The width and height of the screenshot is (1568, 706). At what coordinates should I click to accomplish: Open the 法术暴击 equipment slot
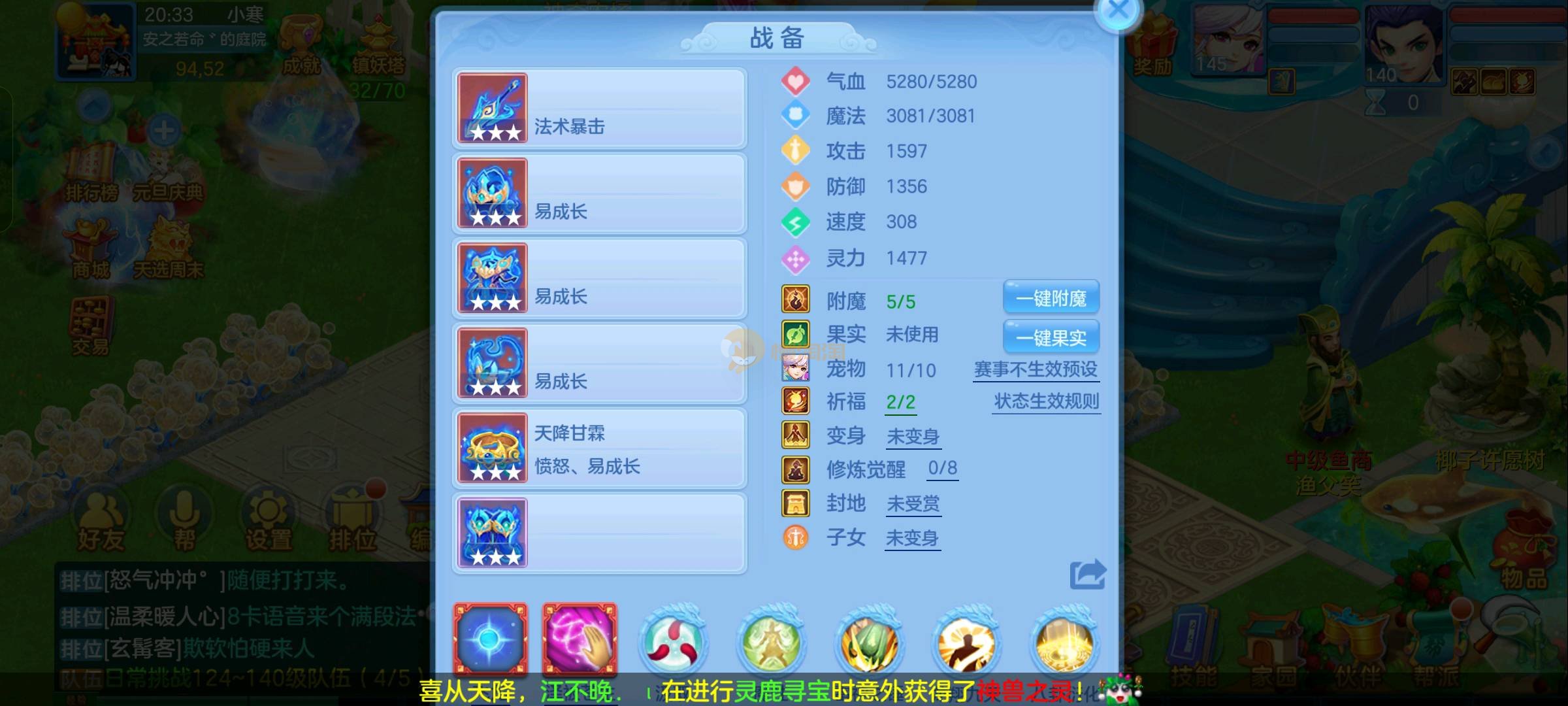point(599,109)
